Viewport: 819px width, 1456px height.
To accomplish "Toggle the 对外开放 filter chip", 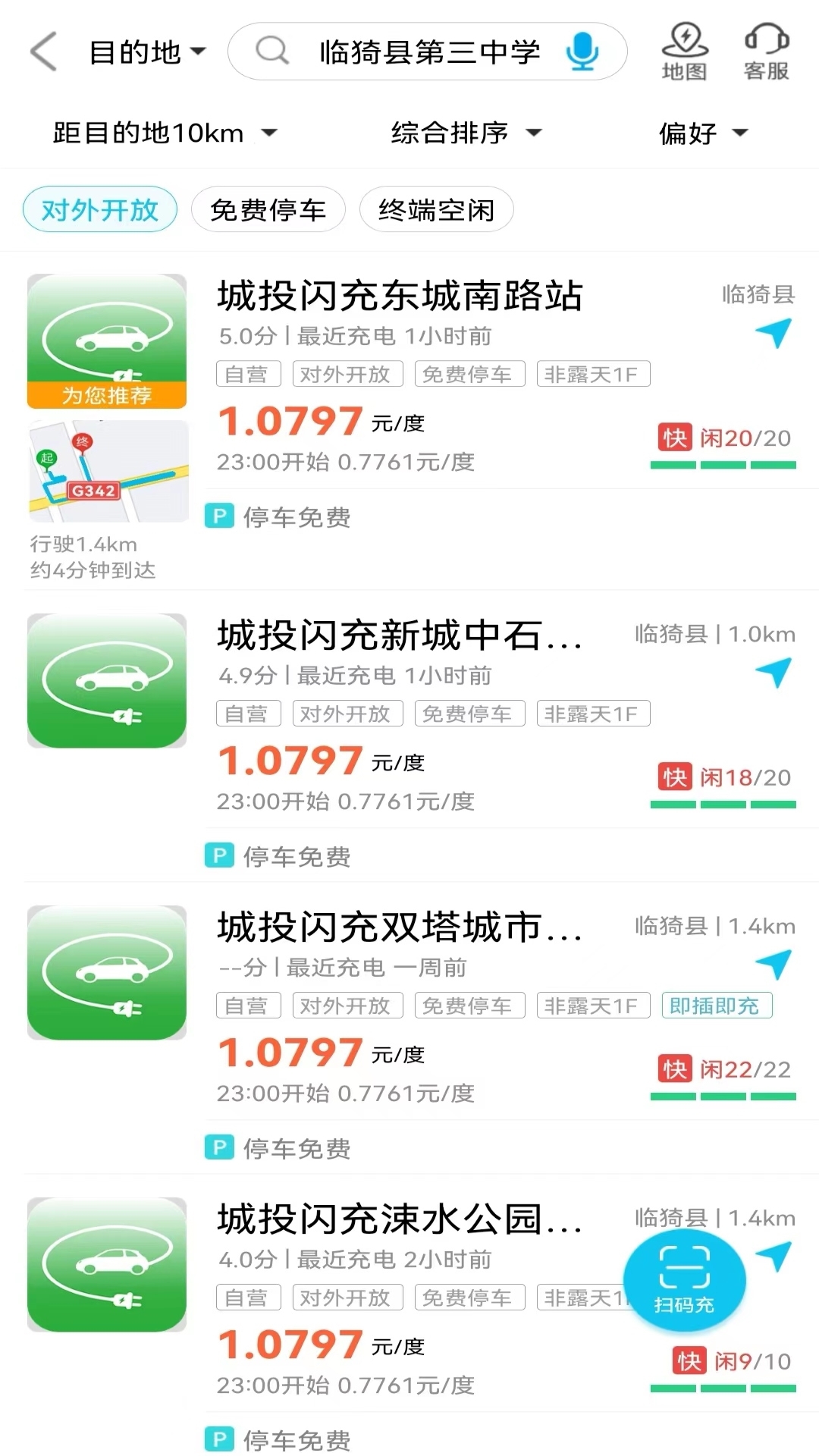I will [99, 209].
